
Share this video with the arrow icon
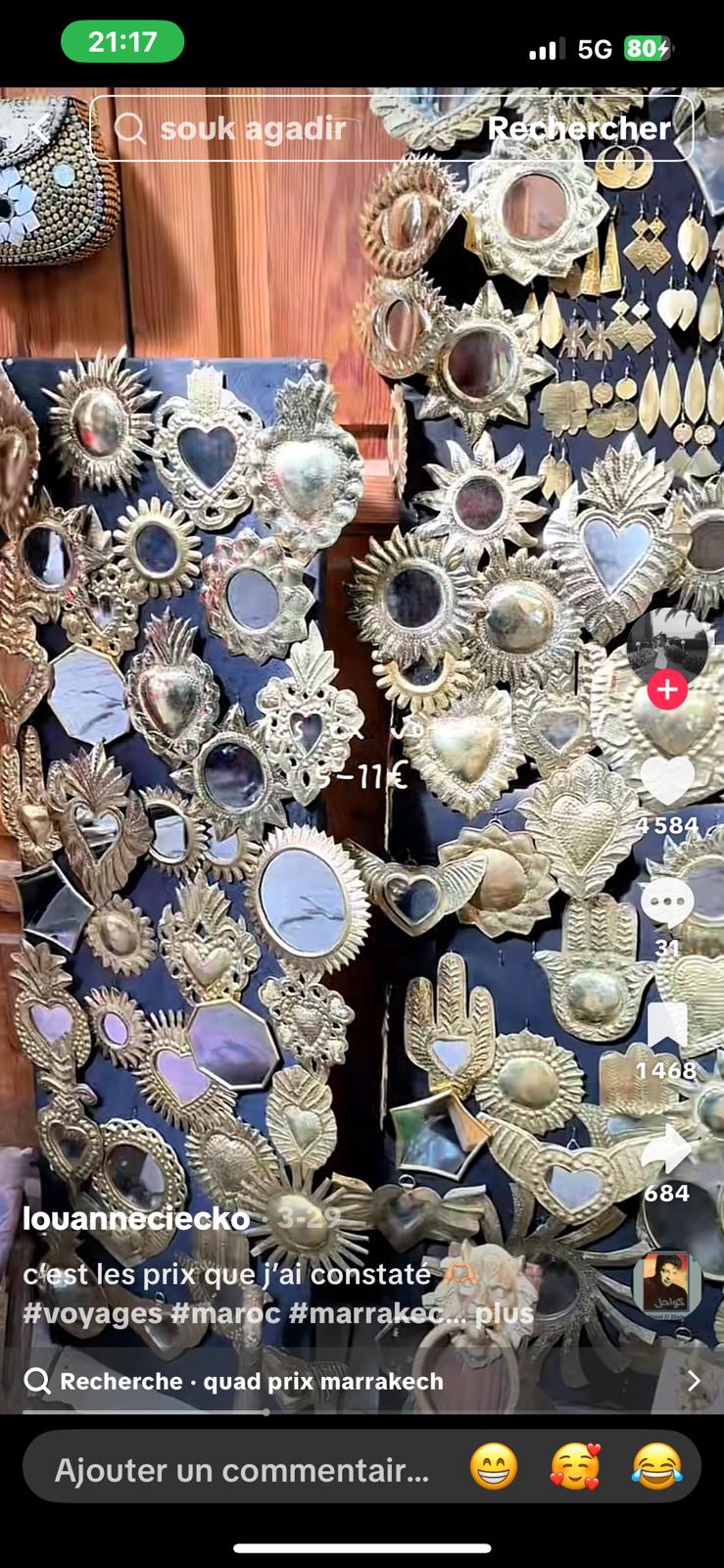(x=667, y=1149)
